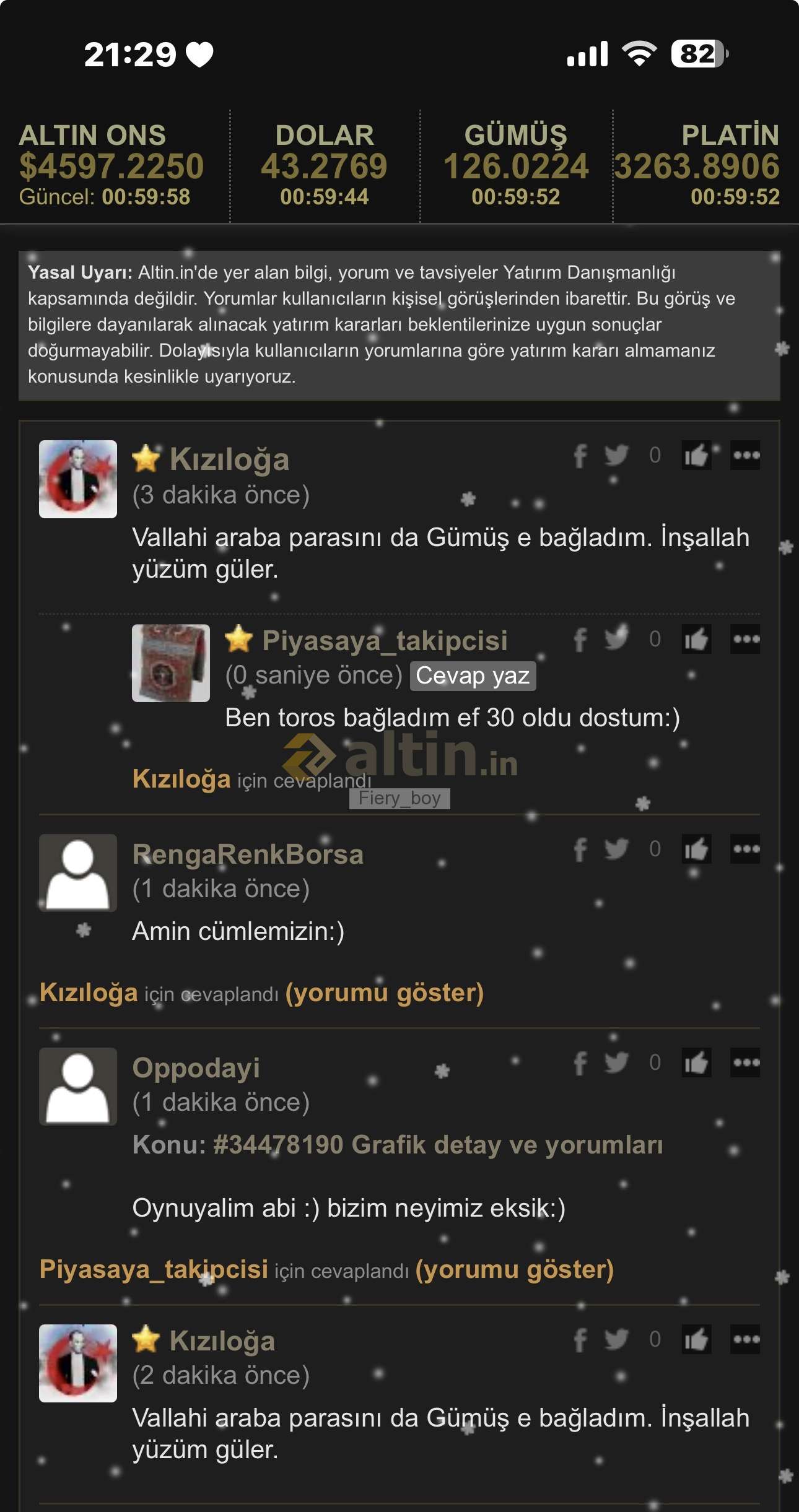View the GÜMÜŞ price page
The height and width of the screenshot is (1512, 799).
[x=515, y=165]
